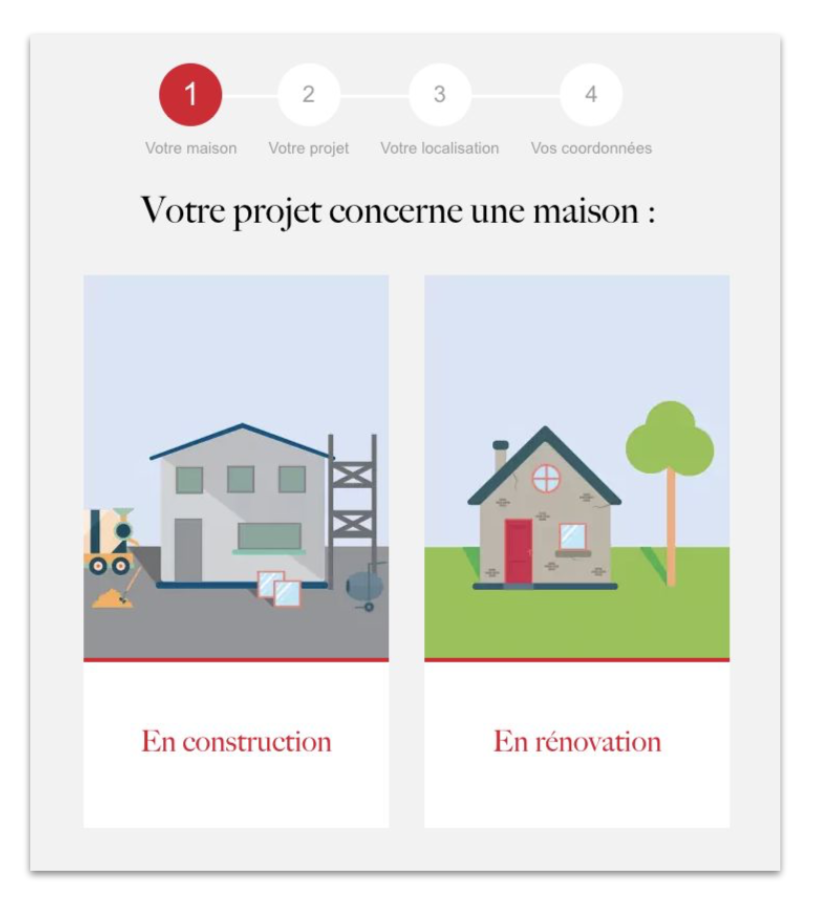Select the En construction house card
822x916 pixels.
236,550
